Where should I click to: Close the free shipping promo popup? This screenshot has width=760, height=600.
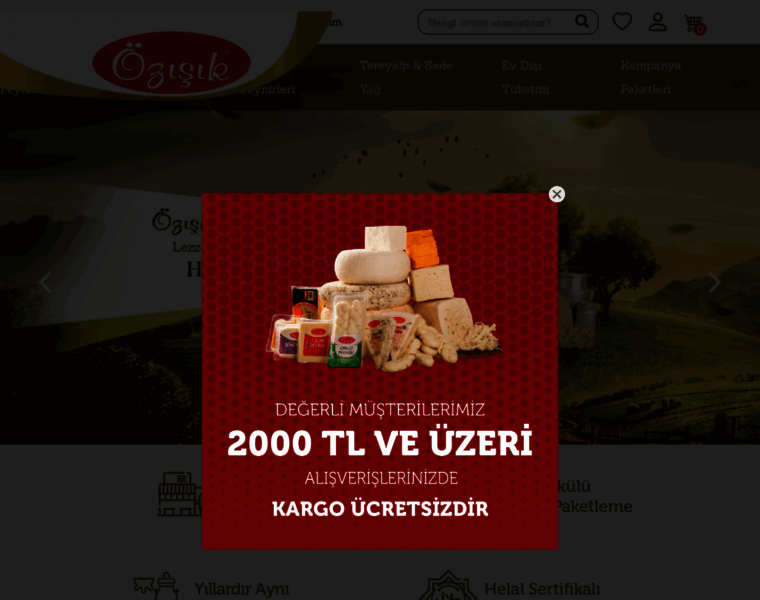[x=557, y=194]
